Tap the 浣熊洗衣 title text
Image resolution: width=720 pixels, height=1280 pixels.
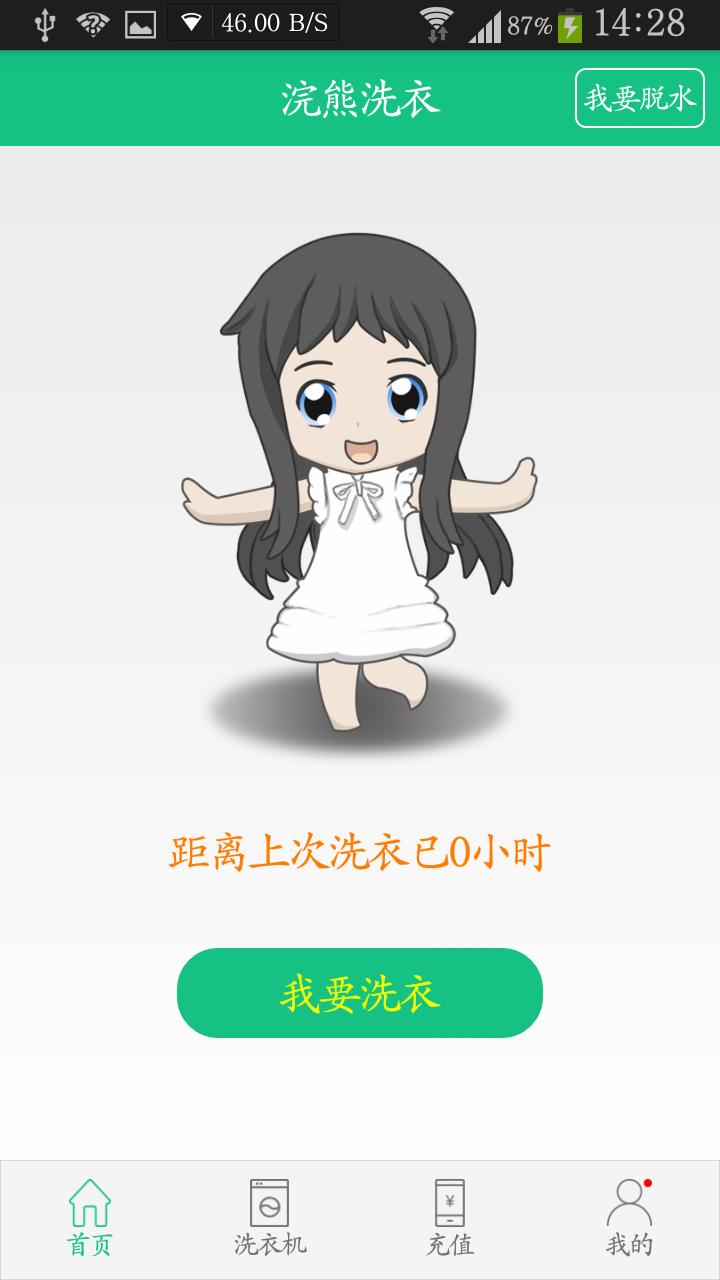click(x=360, y=99)
